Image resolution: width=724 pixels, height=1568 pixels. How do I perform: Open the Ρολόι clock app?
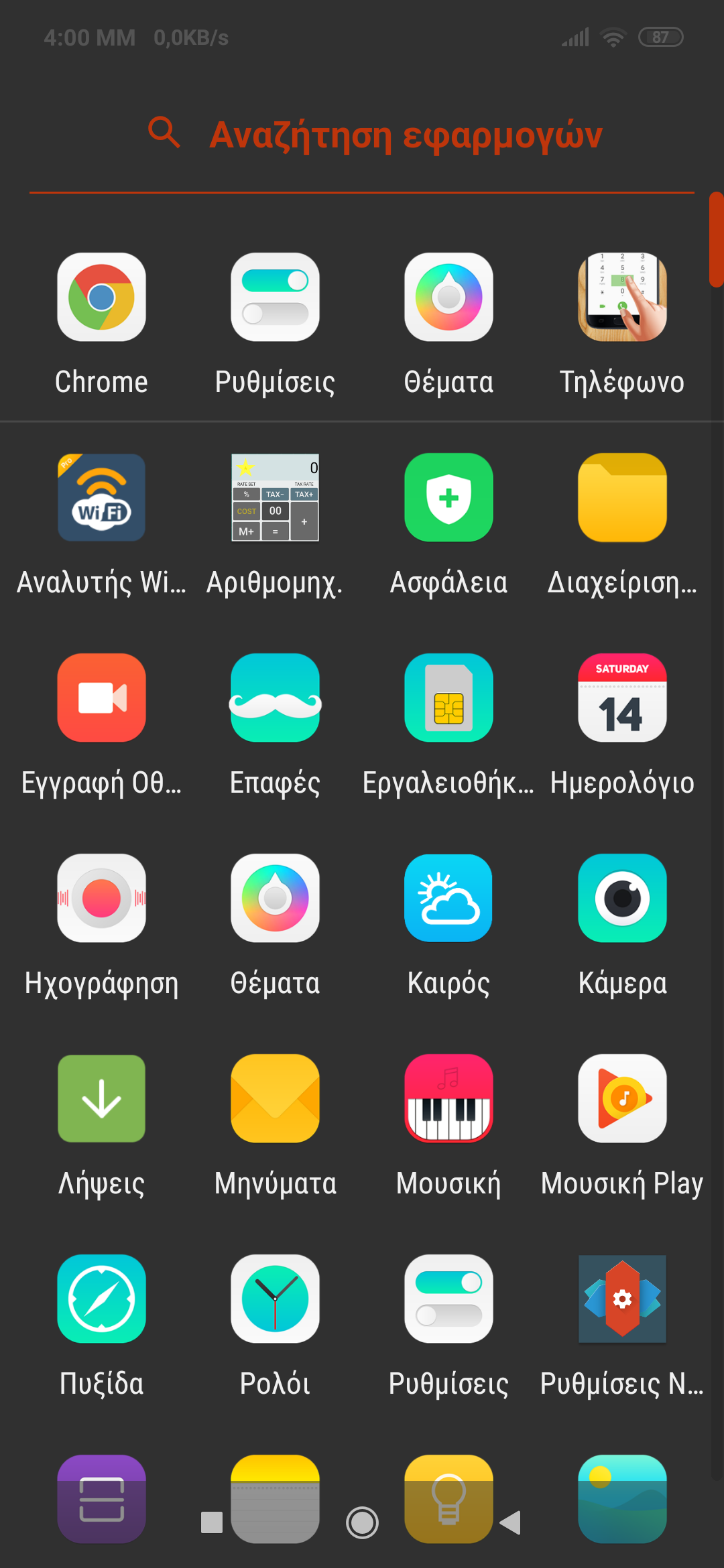pos(275,1299)
